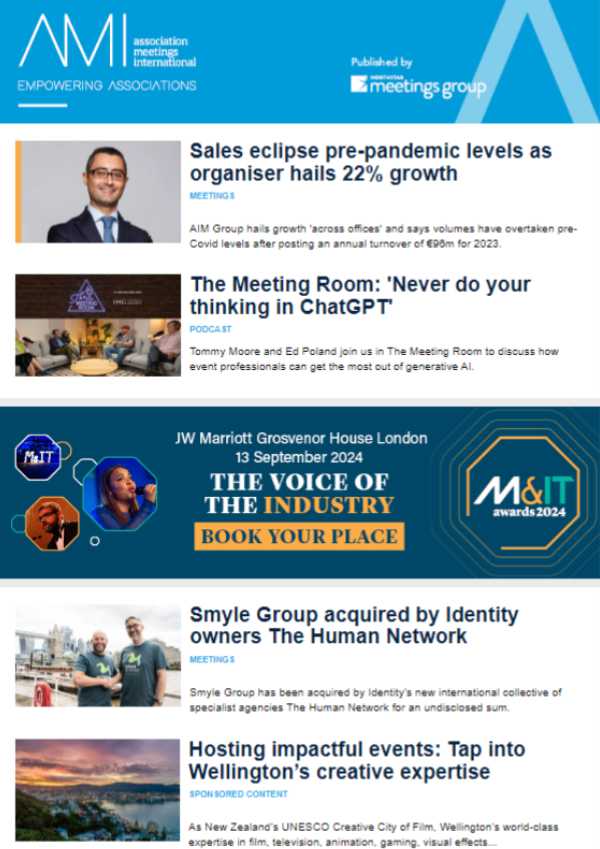Select the PODCAST category label
The width and height of the screenshot is (600, 849).
(210, 329)
